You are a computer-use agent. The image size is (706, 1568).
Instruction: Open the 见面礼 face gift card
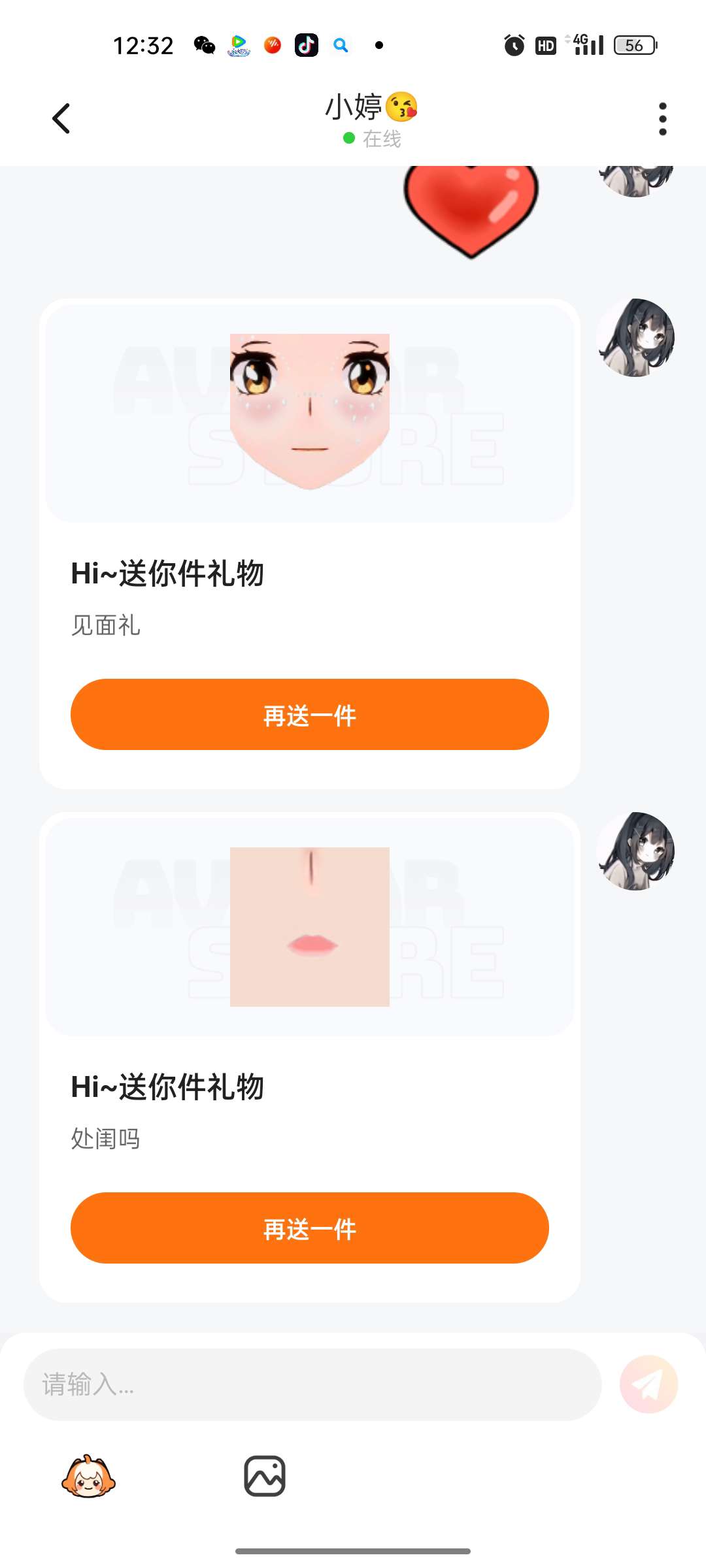pos(310,544)
